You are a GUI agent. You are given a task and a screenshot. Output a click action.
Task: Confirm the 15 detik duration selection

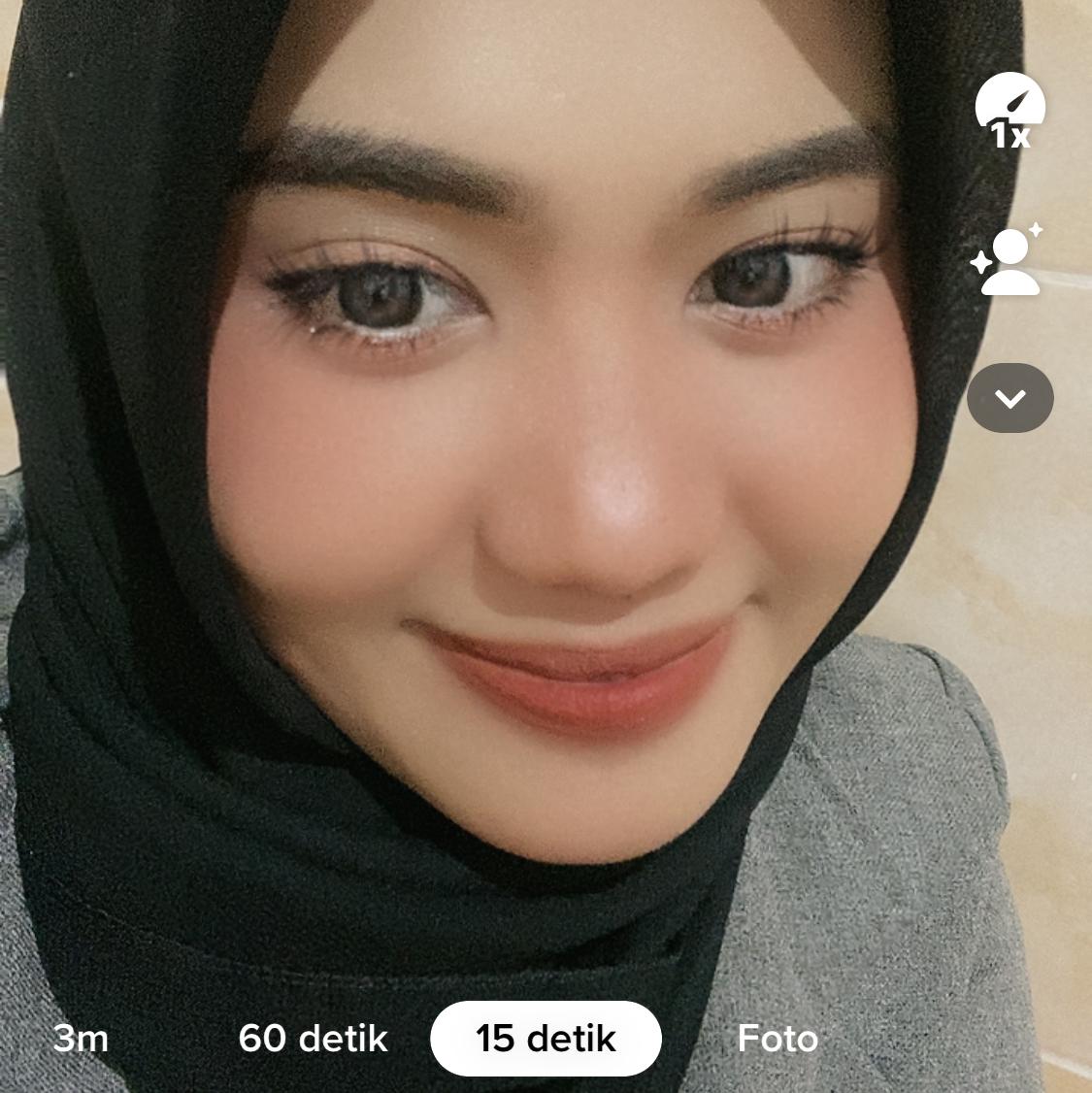click(x=545, y=1038)
